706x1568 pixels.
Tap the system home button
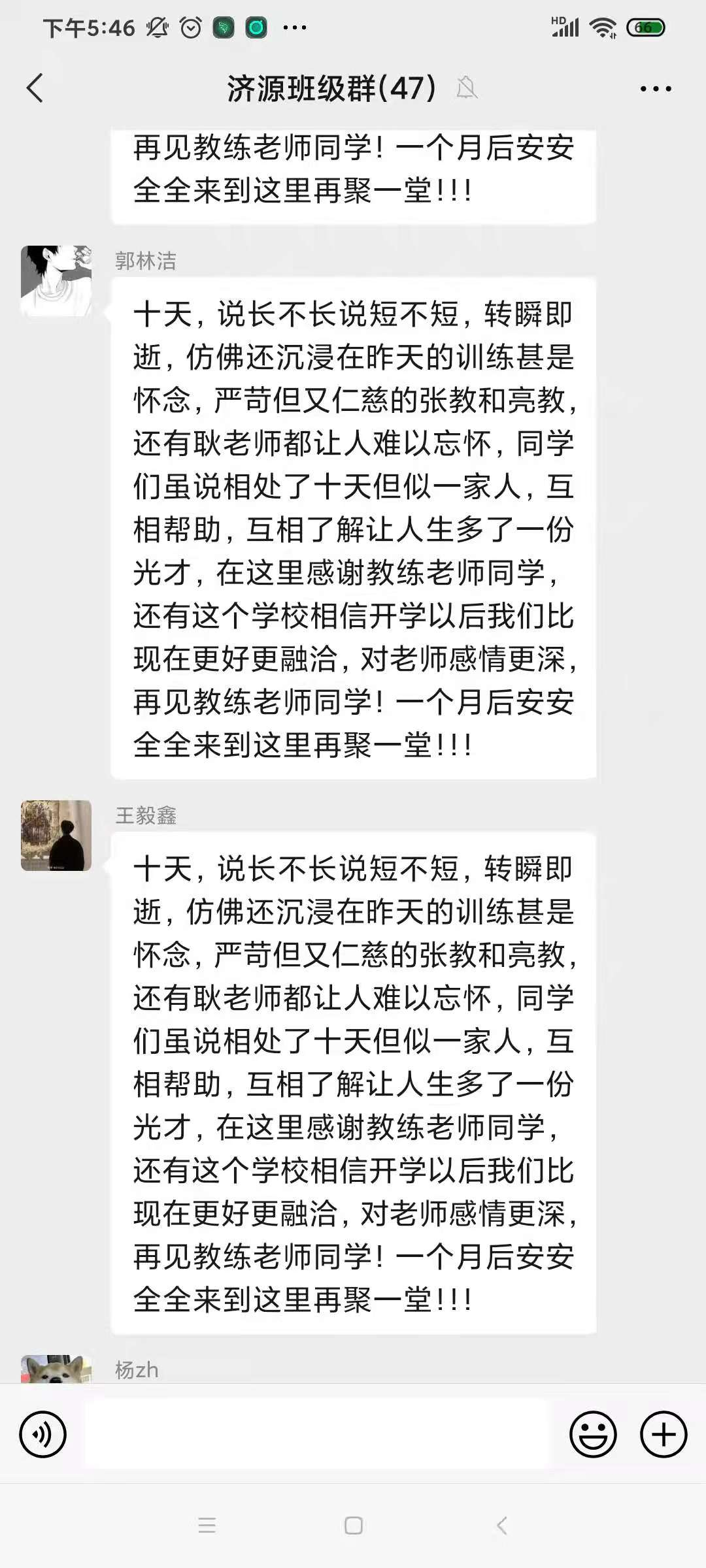[x=354, y=1526]
